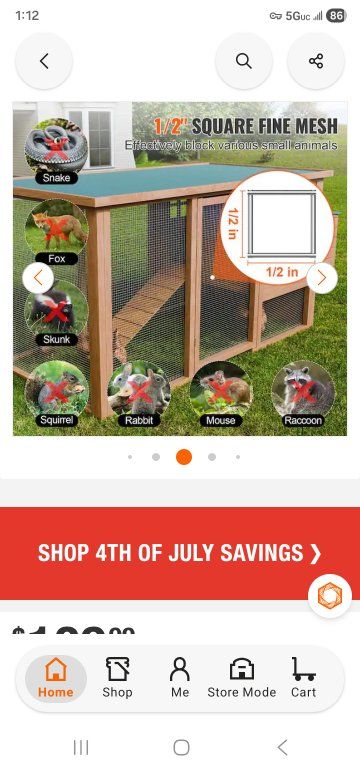Open the search magnifier icon
The width and height of the screenshot is (360, 772).
(244, 61)
